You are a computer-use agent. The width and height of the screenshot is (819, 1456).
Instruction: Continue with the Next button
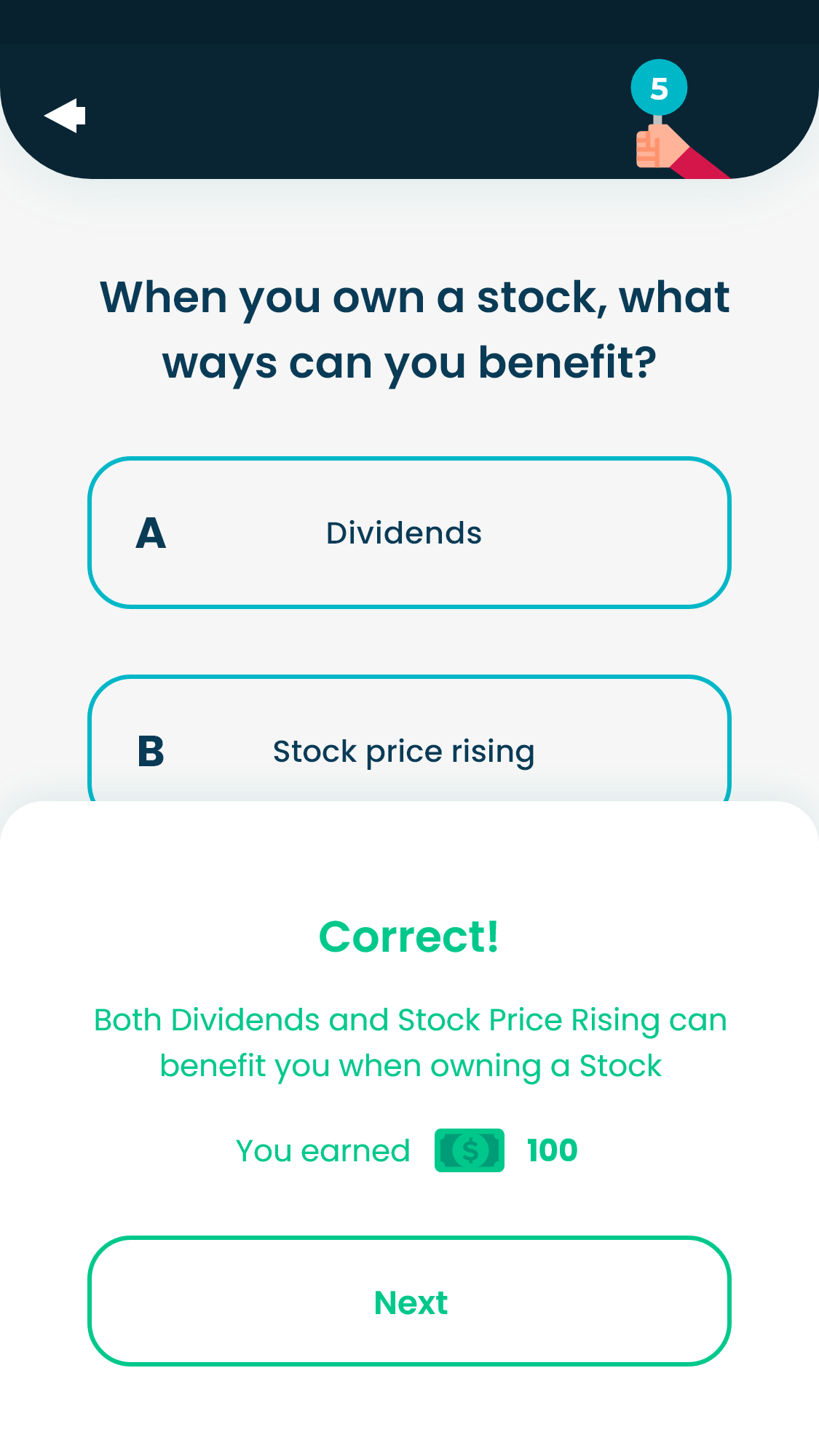pyautogui.click(x=409, y=1302)
